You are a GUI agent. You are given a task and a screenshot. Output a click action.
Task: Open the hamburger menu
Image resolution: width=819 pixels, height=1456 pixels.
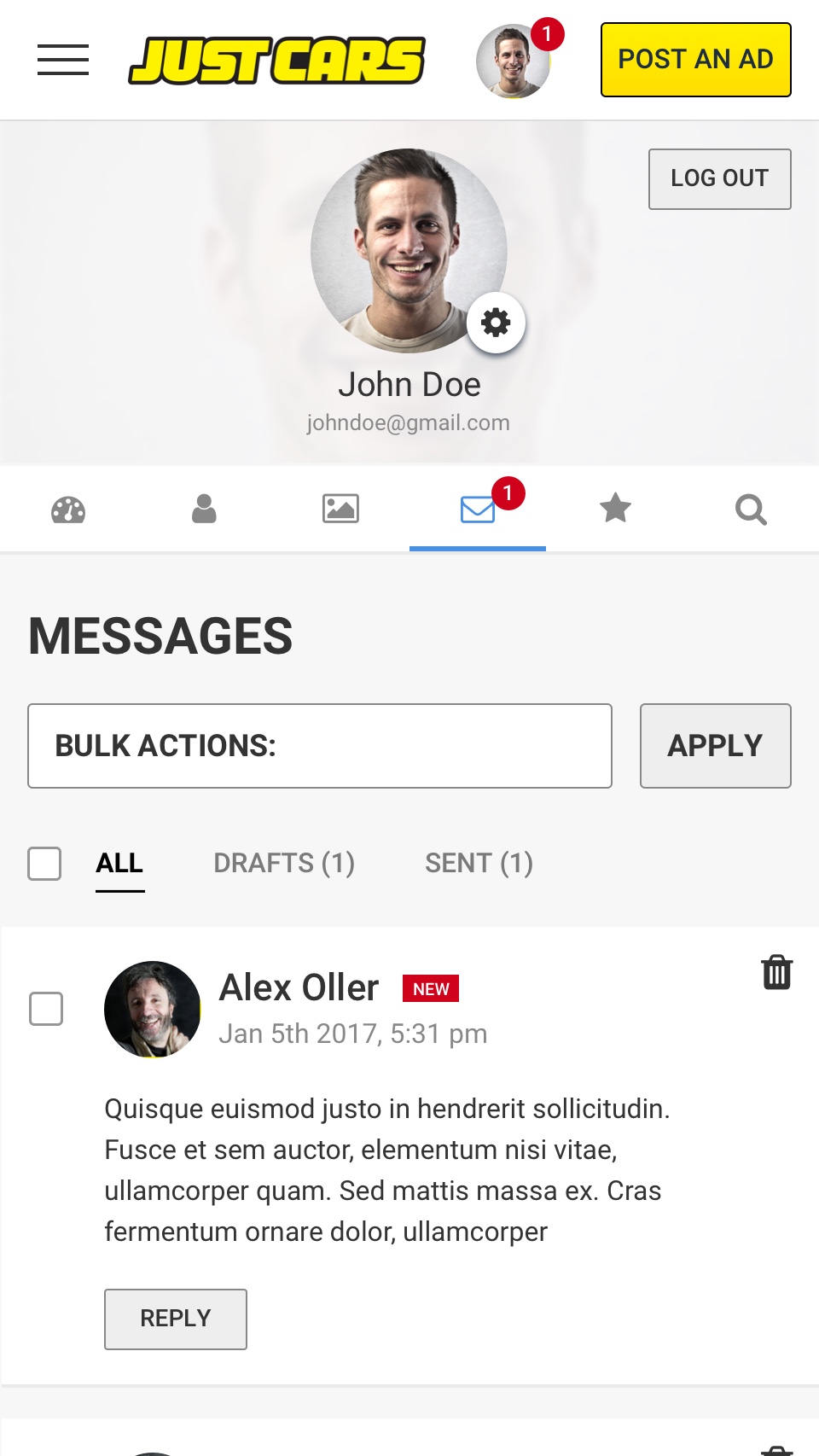pos(63,60)
